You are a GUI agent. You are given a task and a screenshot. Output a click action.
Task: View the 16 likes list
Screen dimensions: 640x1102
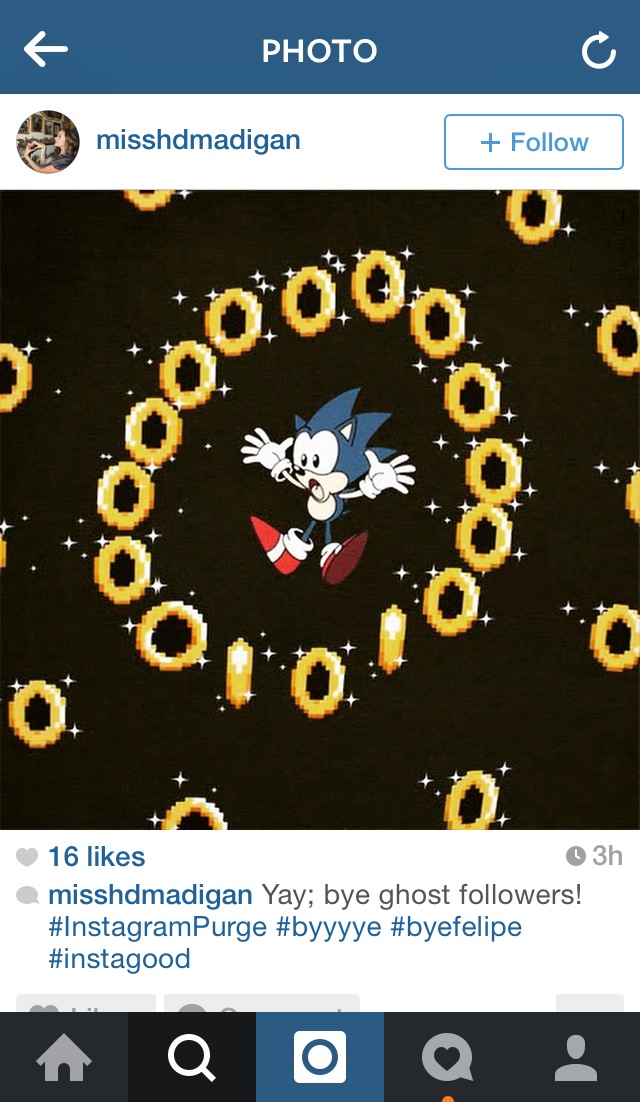[x=96, y=857]
